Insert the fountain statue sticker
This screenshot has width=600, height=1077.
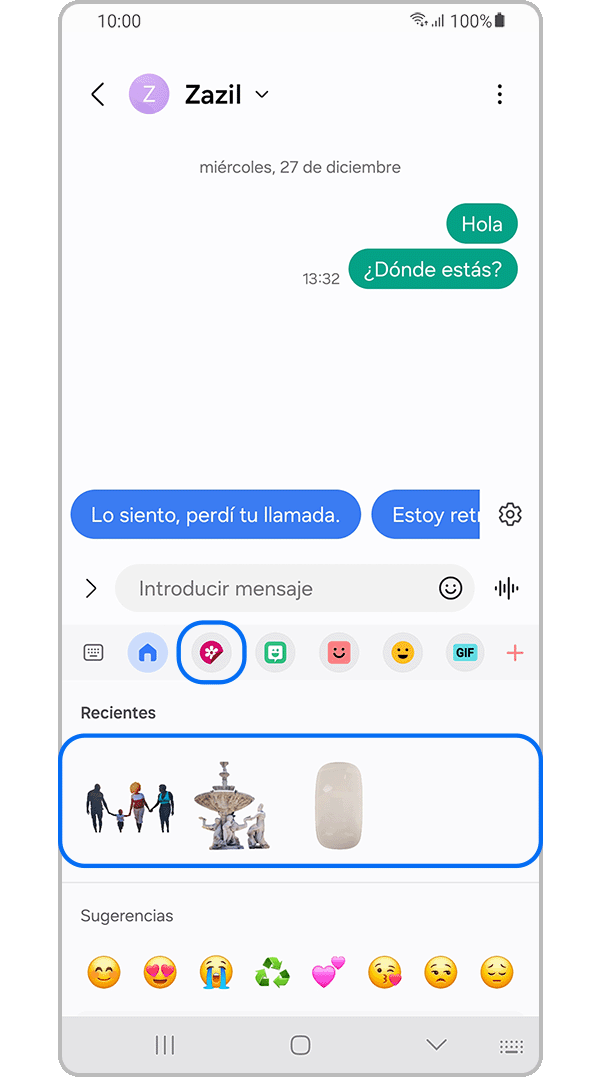point(231,806)
